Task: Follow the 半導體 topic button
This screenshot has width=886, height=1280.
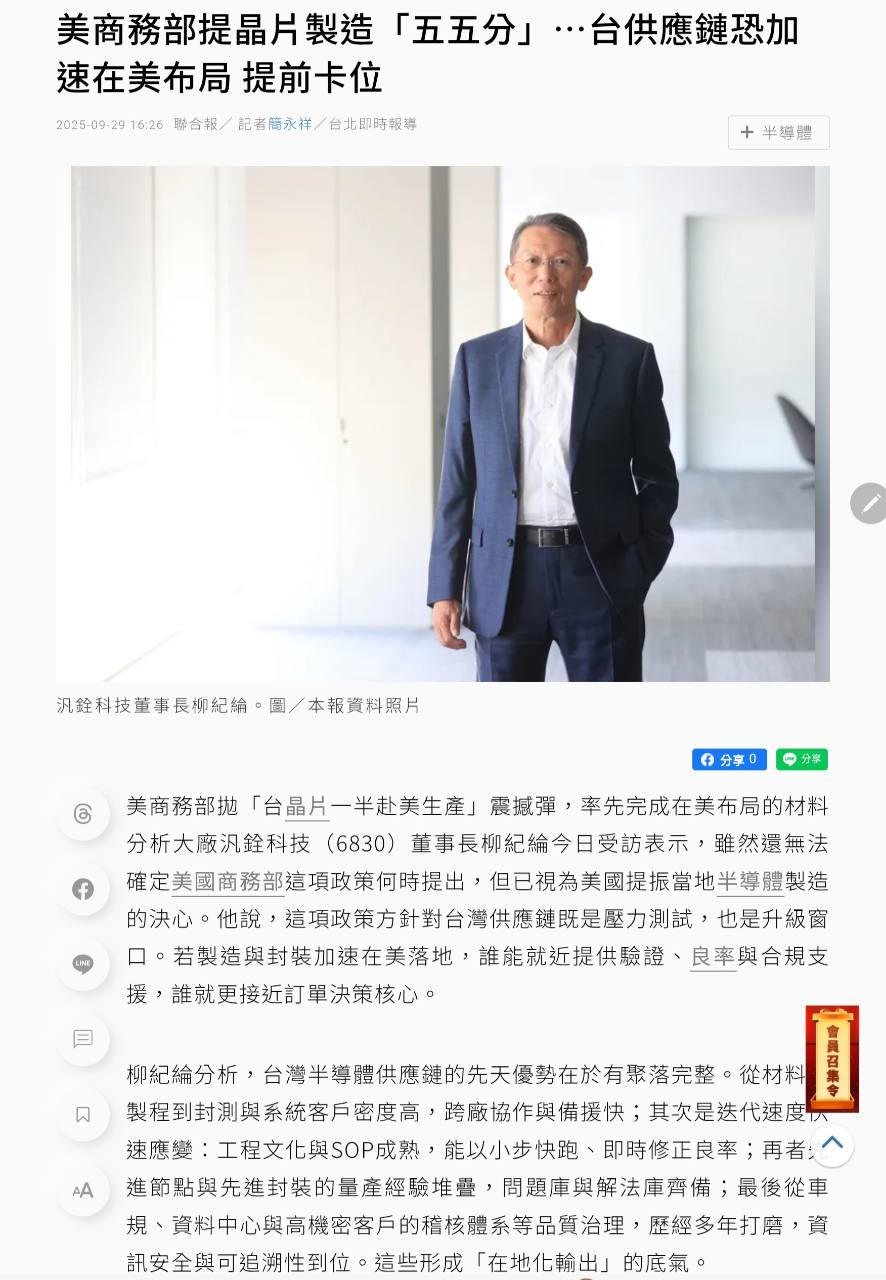Action: tap(778, 132)
